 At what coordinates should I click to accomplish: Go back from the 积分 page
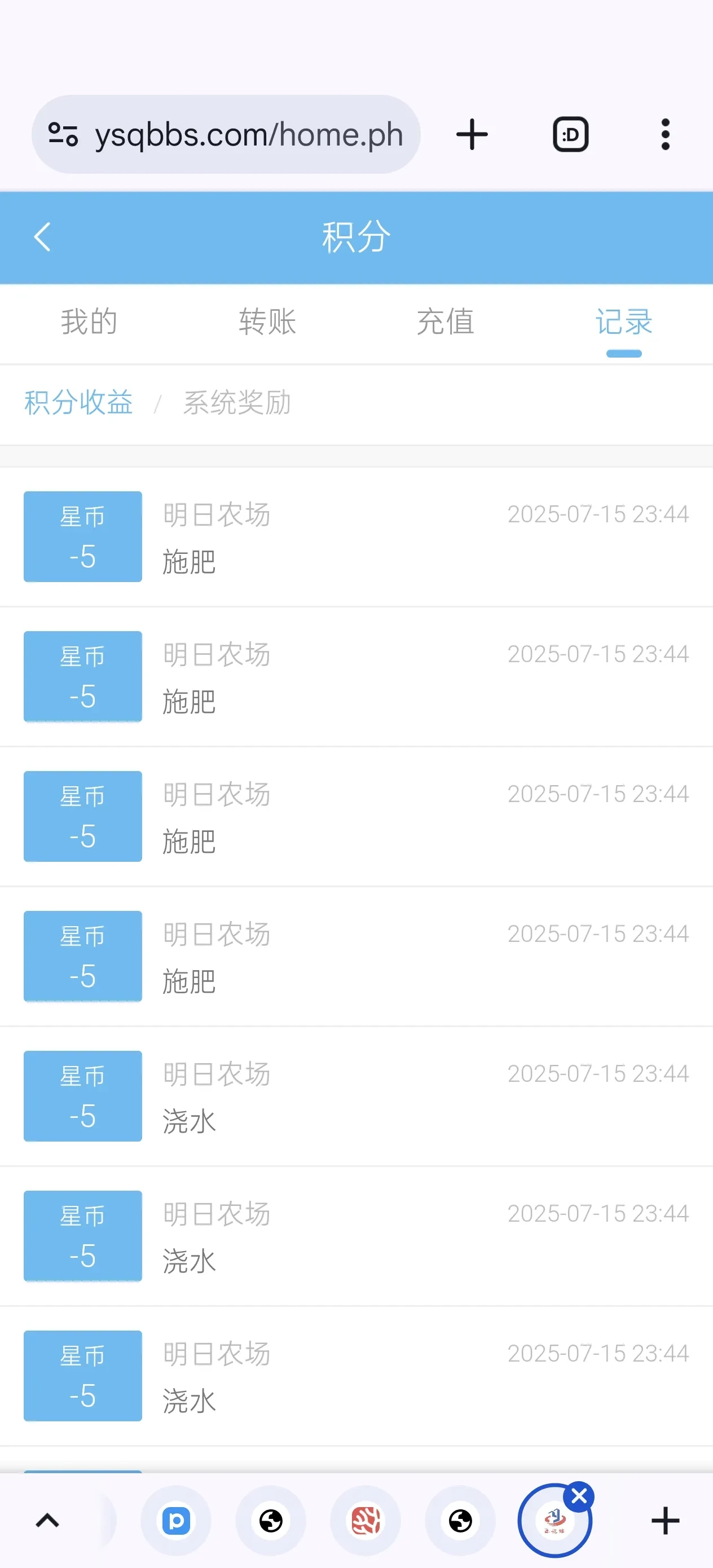click(42, 237)
